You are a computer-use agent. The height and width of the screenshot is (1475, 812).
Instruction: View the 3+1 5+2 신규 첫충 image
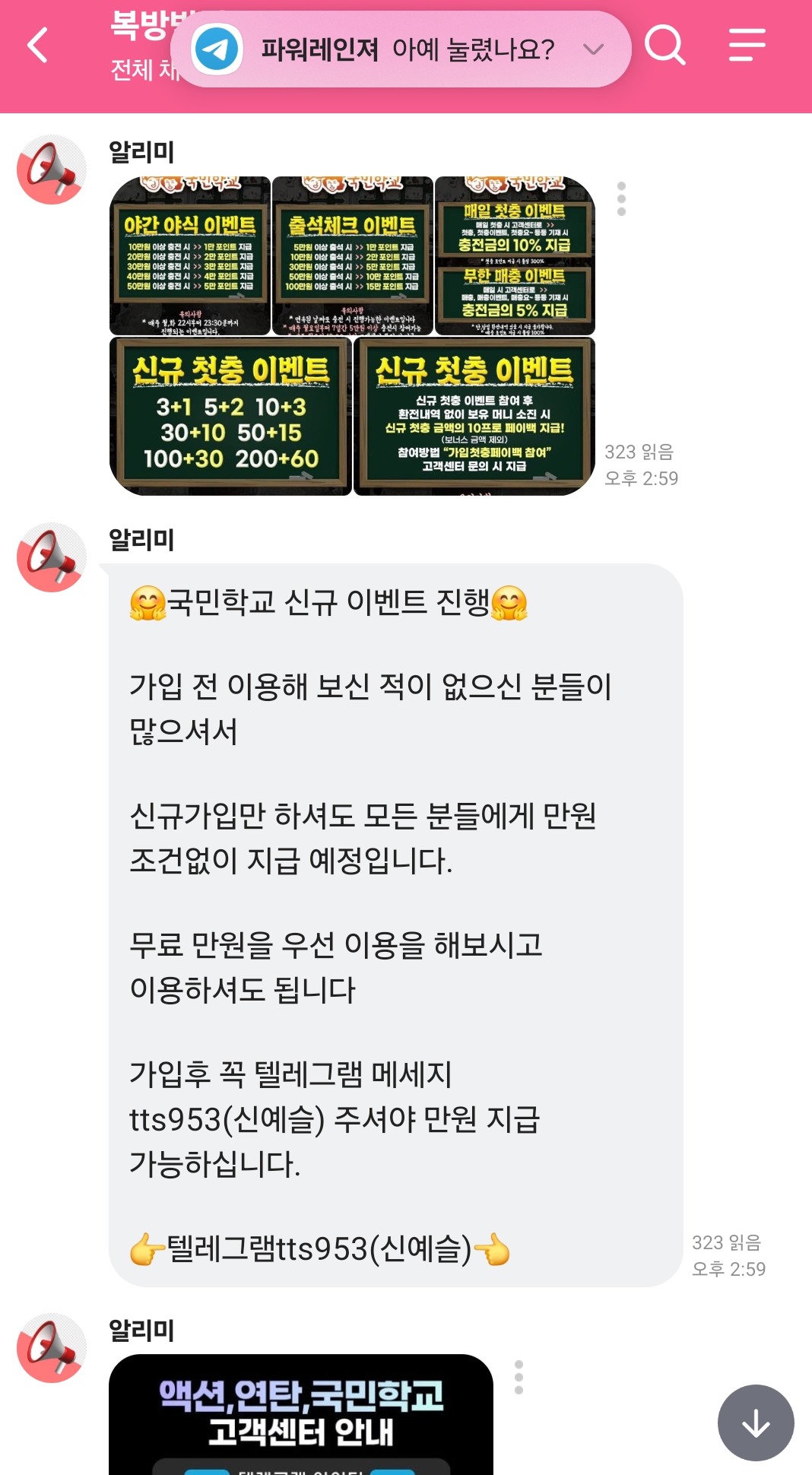point(231,417)
